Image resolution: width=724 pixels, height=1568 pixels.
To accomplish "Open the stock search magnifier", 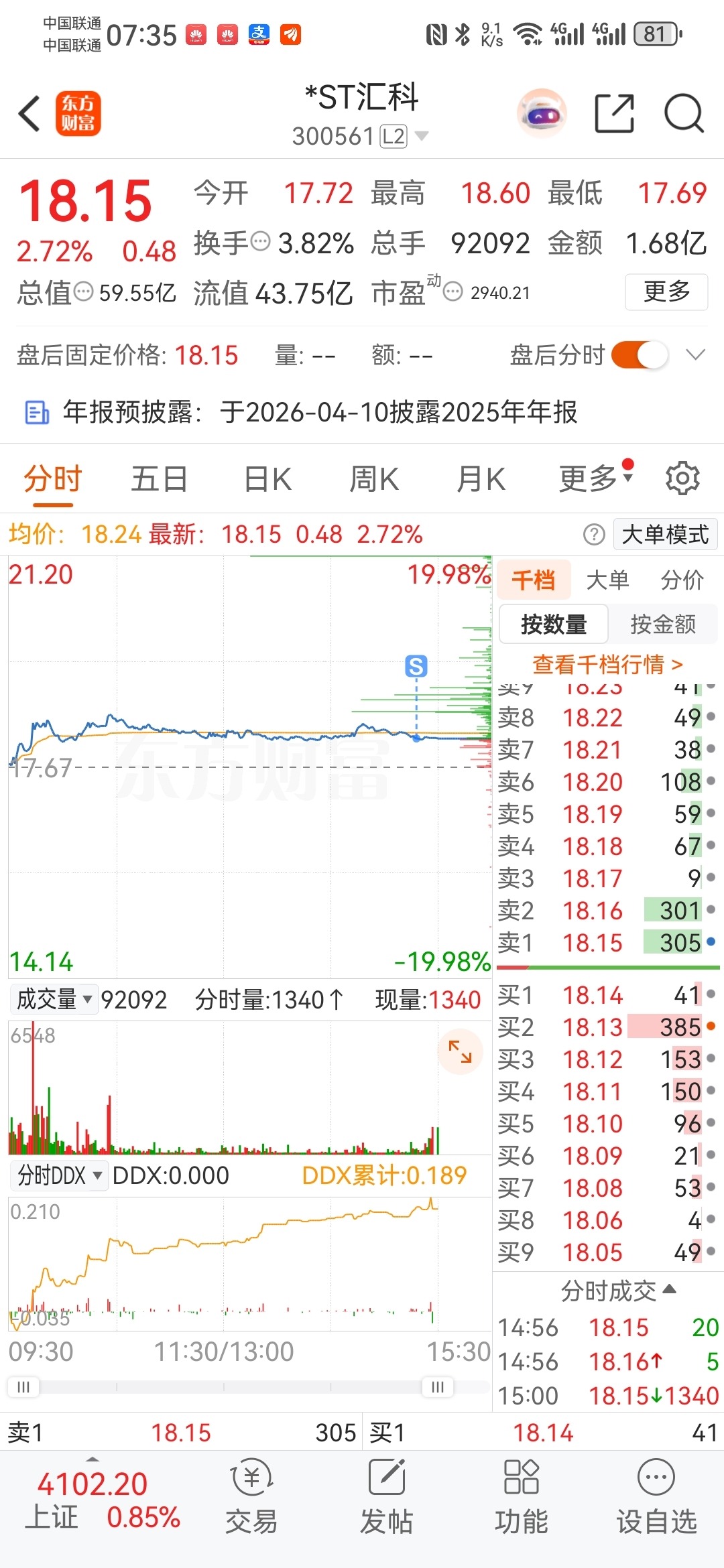I will (x=682, y=114).
